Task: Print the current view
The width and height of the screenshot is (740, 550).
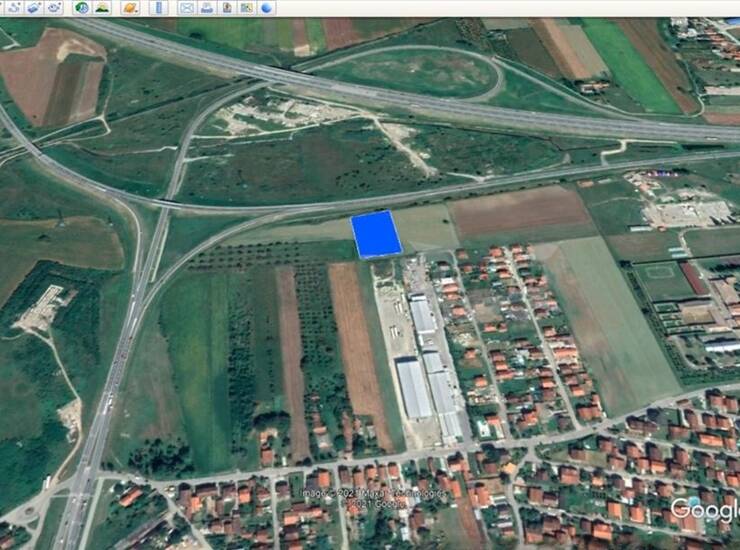Action: [x=206, y=7]
